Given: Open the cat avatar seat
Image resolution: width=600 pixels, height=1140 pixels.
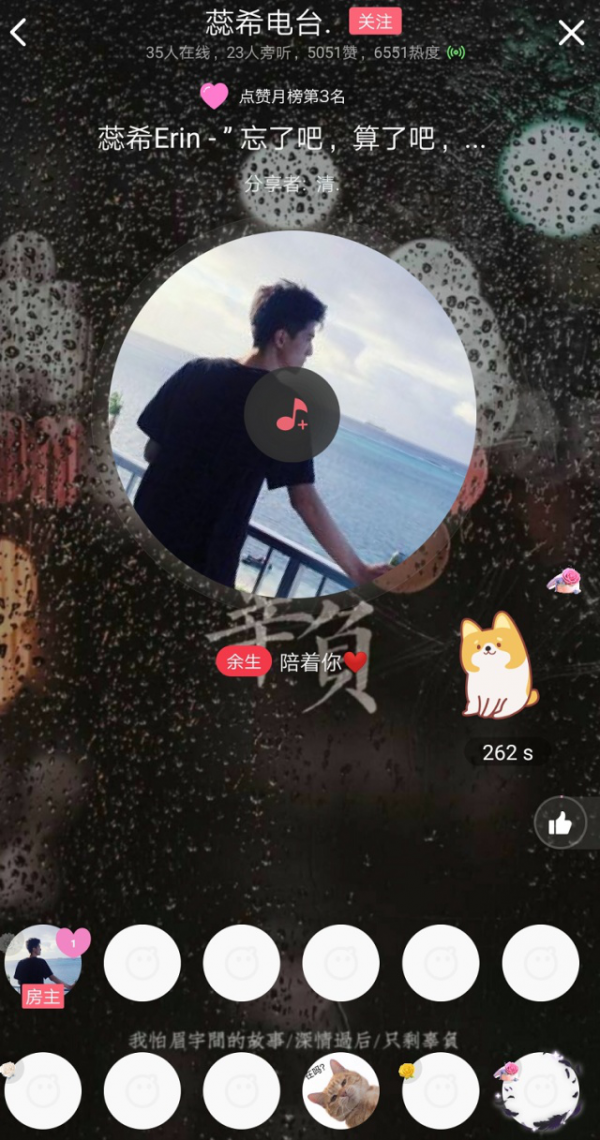Looking at the screenshot, I should point(340,1090).
